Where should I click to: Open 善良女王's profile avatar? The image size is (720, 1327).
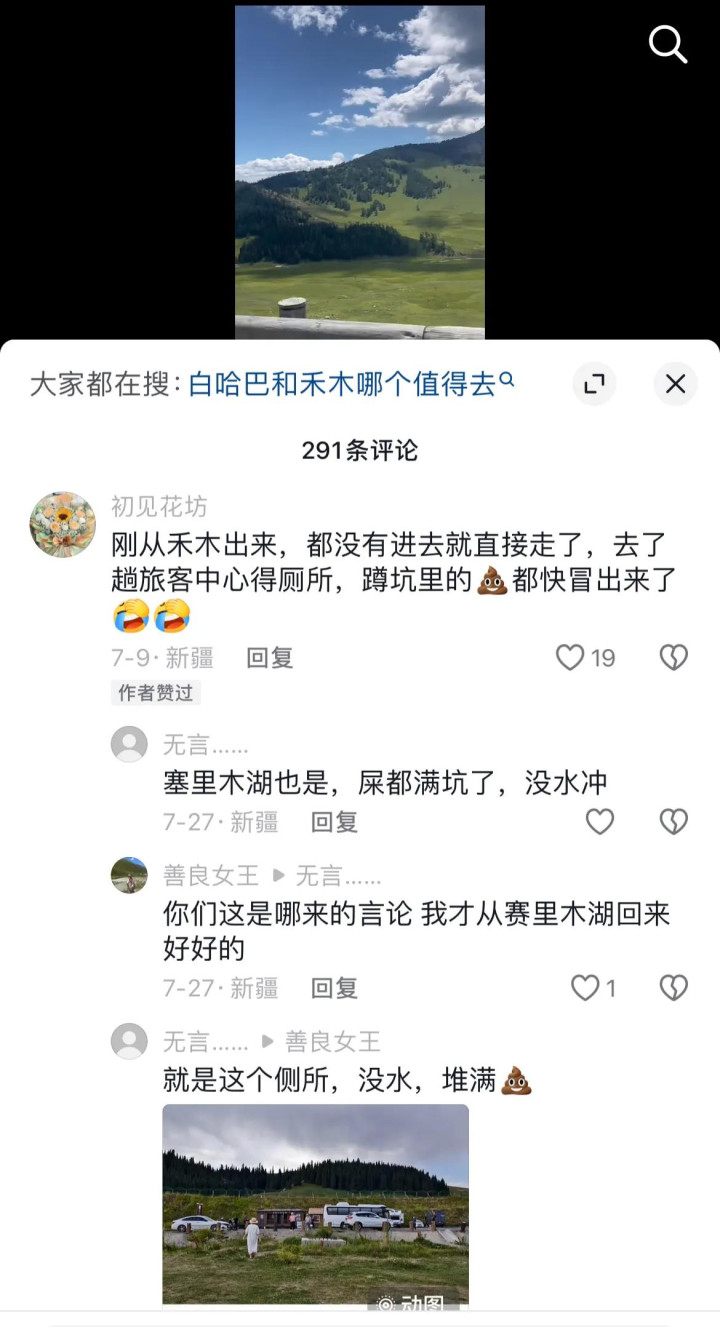tap(129, 875)
